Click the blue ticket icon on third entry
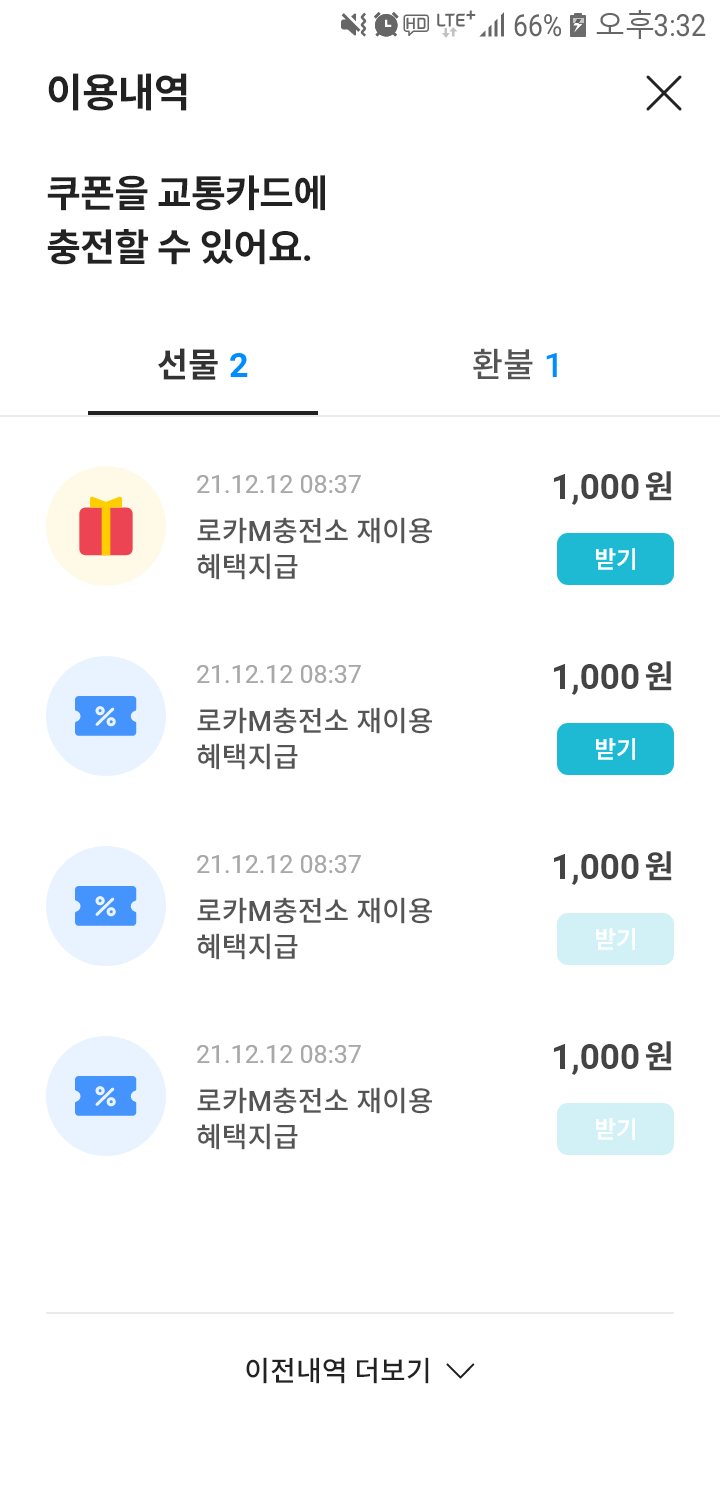Image resolution: width=720 pixels, height=1508 pixels. point(106,906)
